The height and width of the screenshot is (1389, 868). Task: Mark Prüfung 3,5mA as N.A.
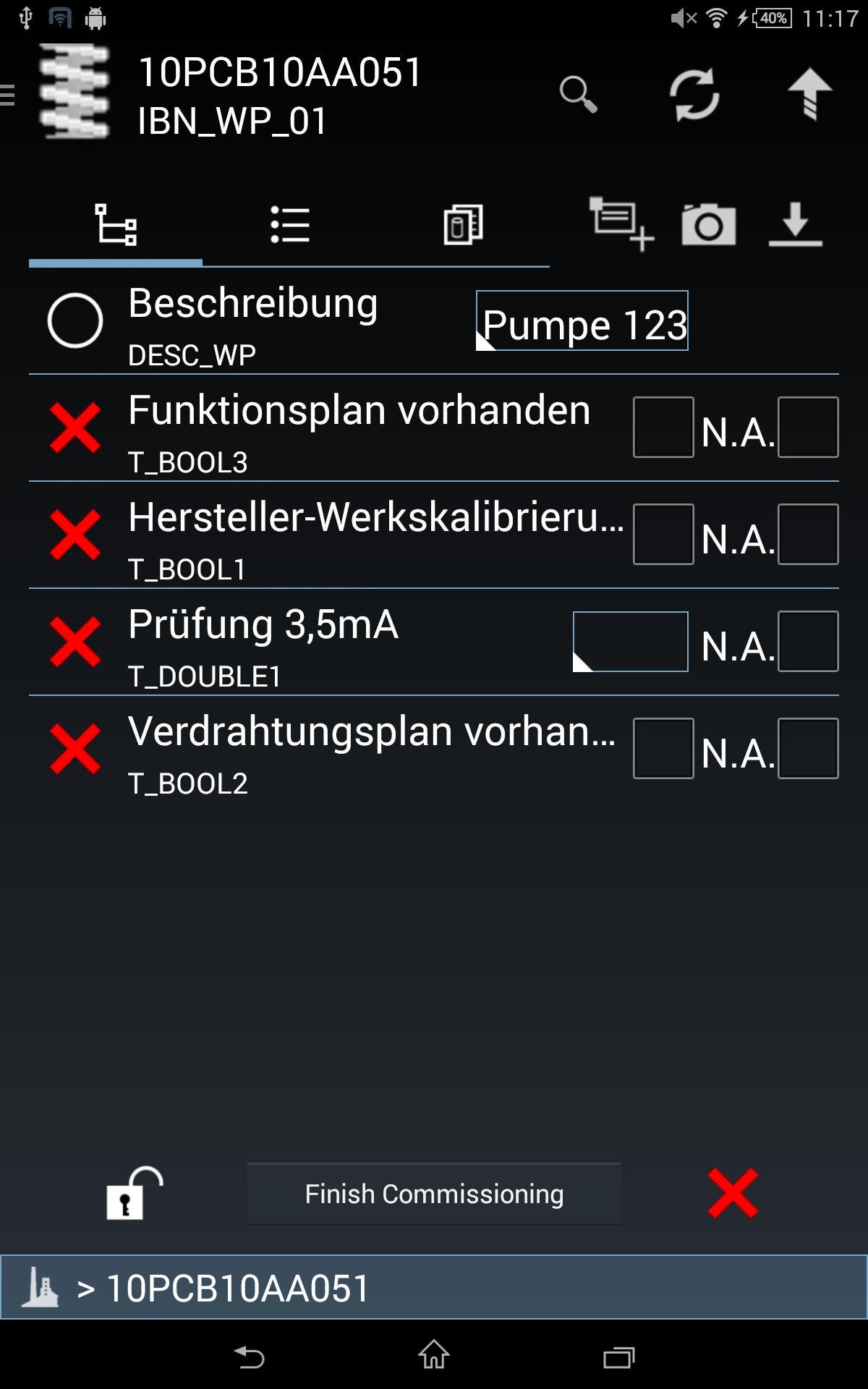[x=808, y=642]
